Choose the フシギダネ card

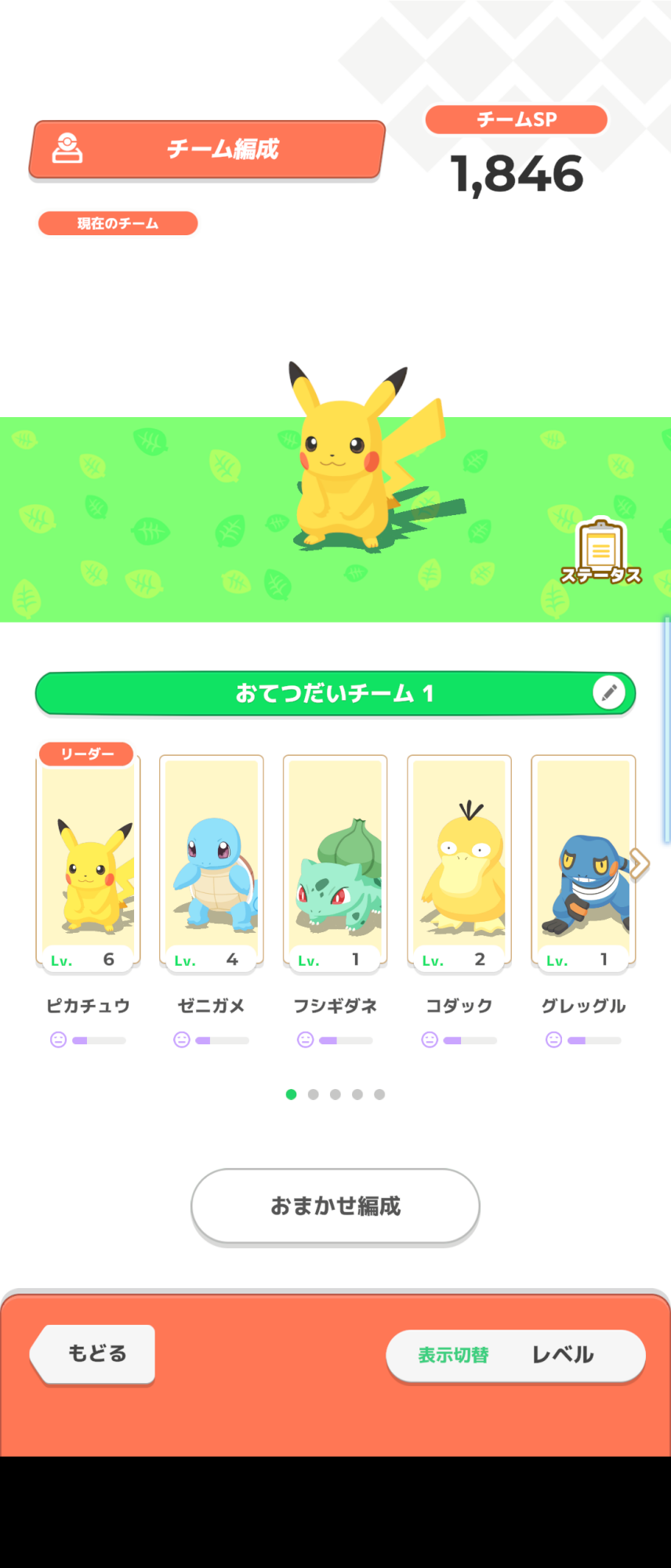(335, 862)
